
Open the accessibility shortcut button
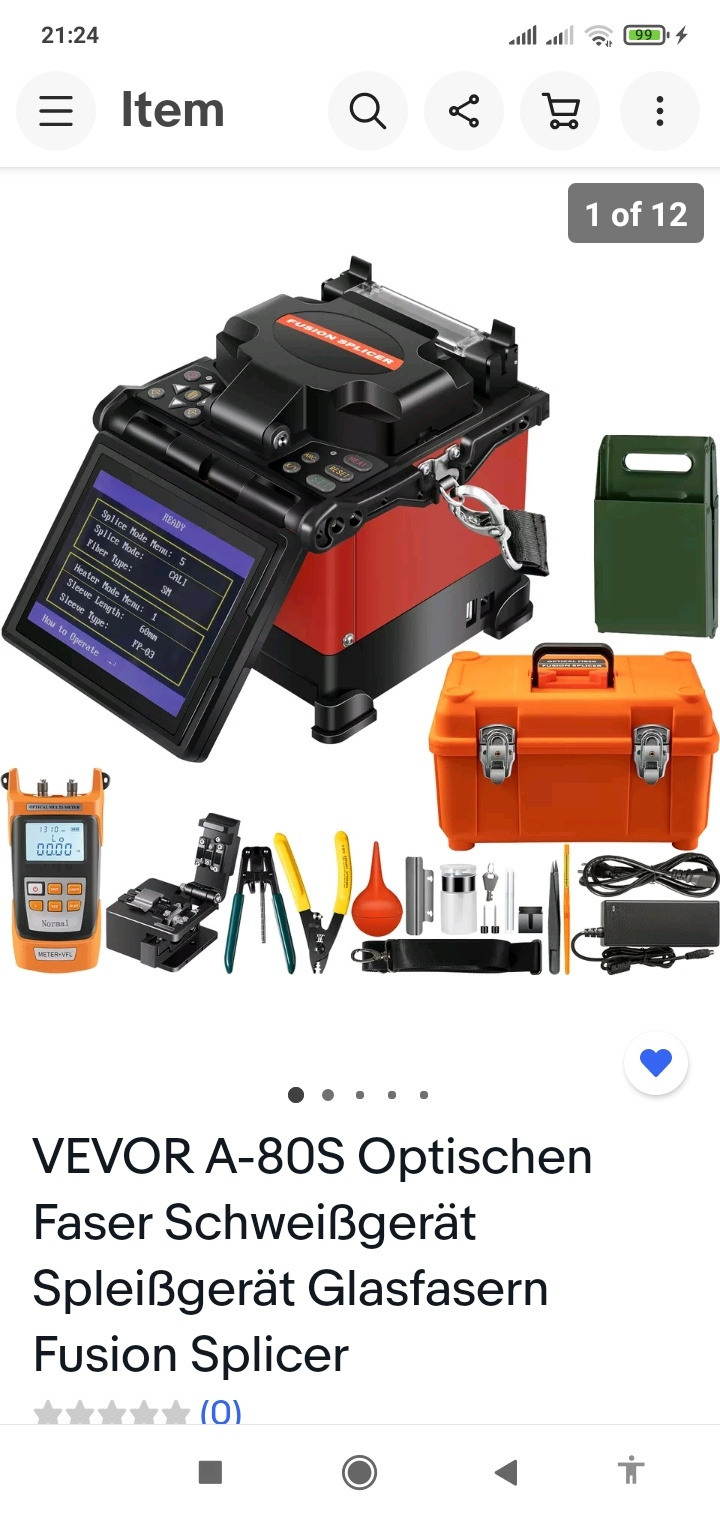click(630, 1472)
